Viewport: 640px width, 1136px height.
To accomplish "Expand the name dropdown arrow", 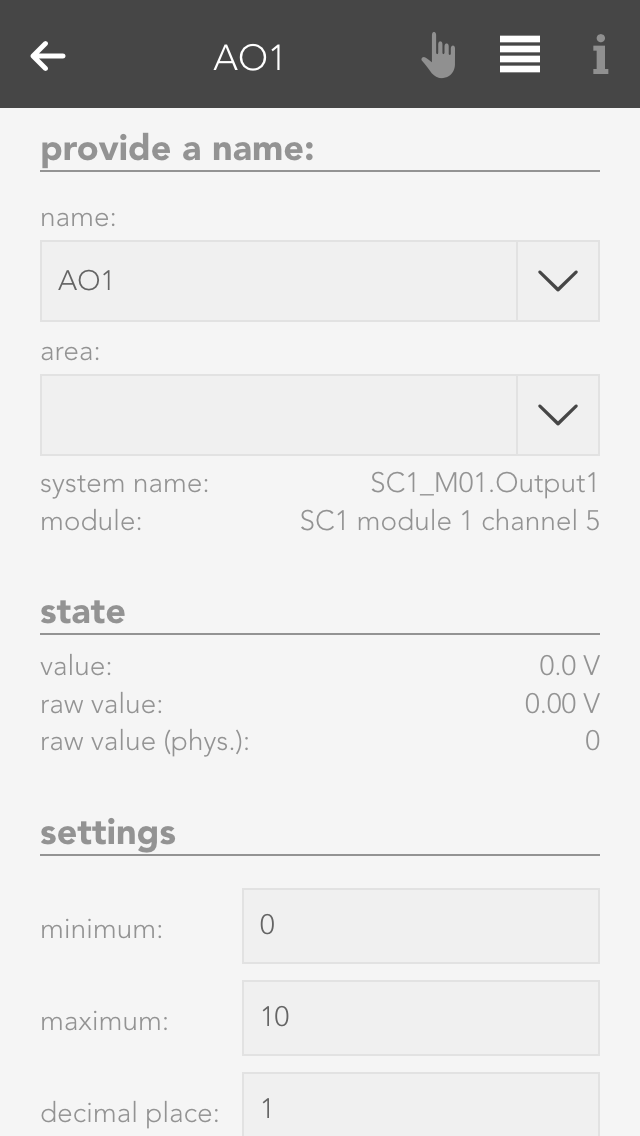I will 558,281.
